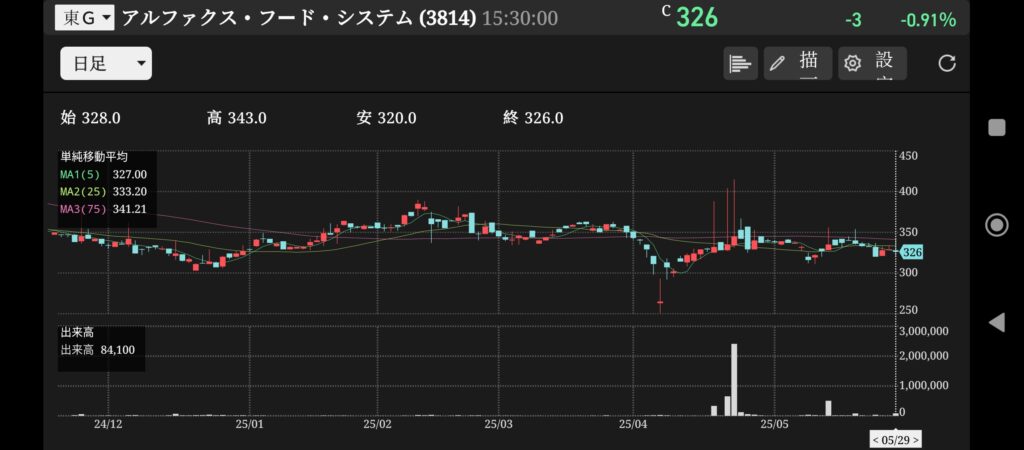The width and height of the screenshot is (1024, 450).
Task: Open the 設定 chart settings
Action: tap(872, 64)
